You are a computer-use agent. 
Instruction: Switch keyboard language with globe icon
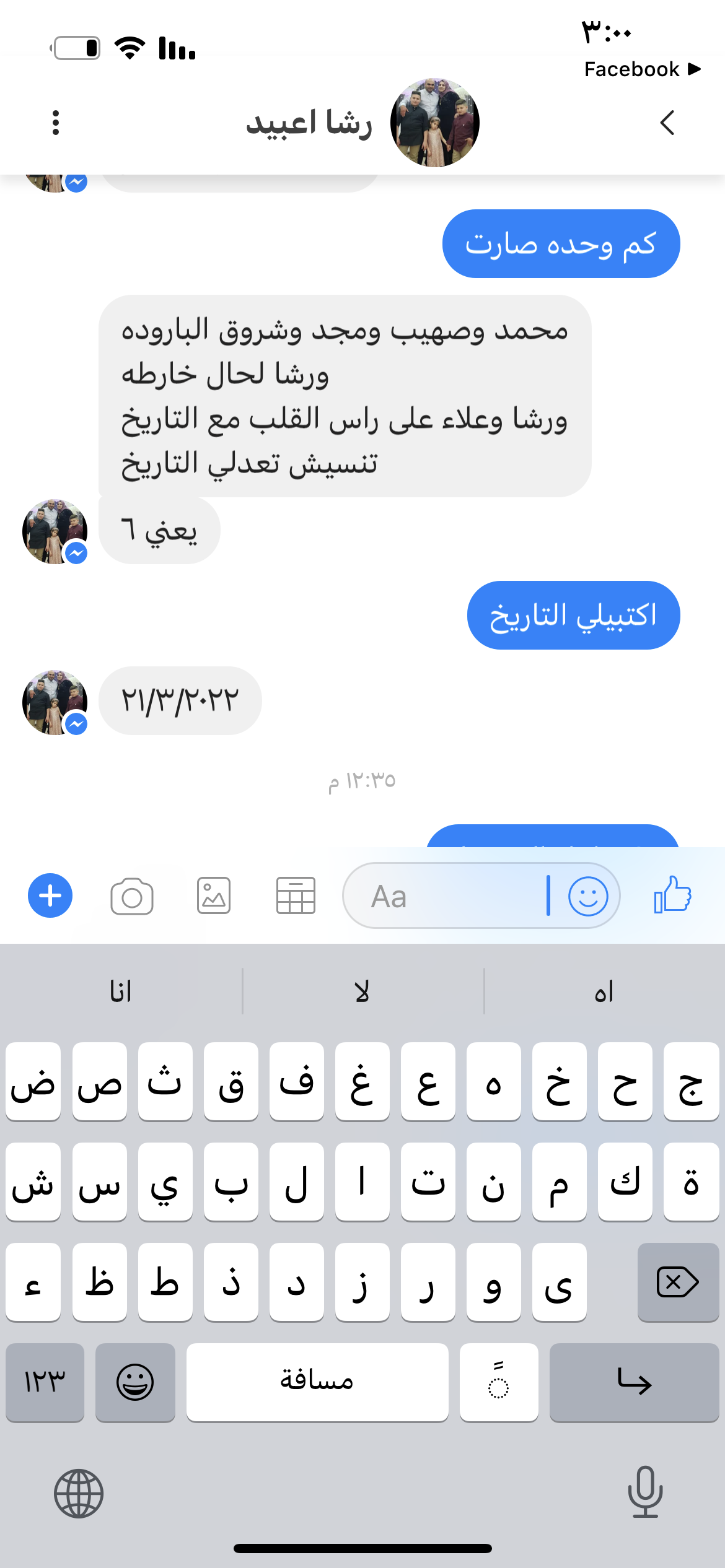[79, 1493]
